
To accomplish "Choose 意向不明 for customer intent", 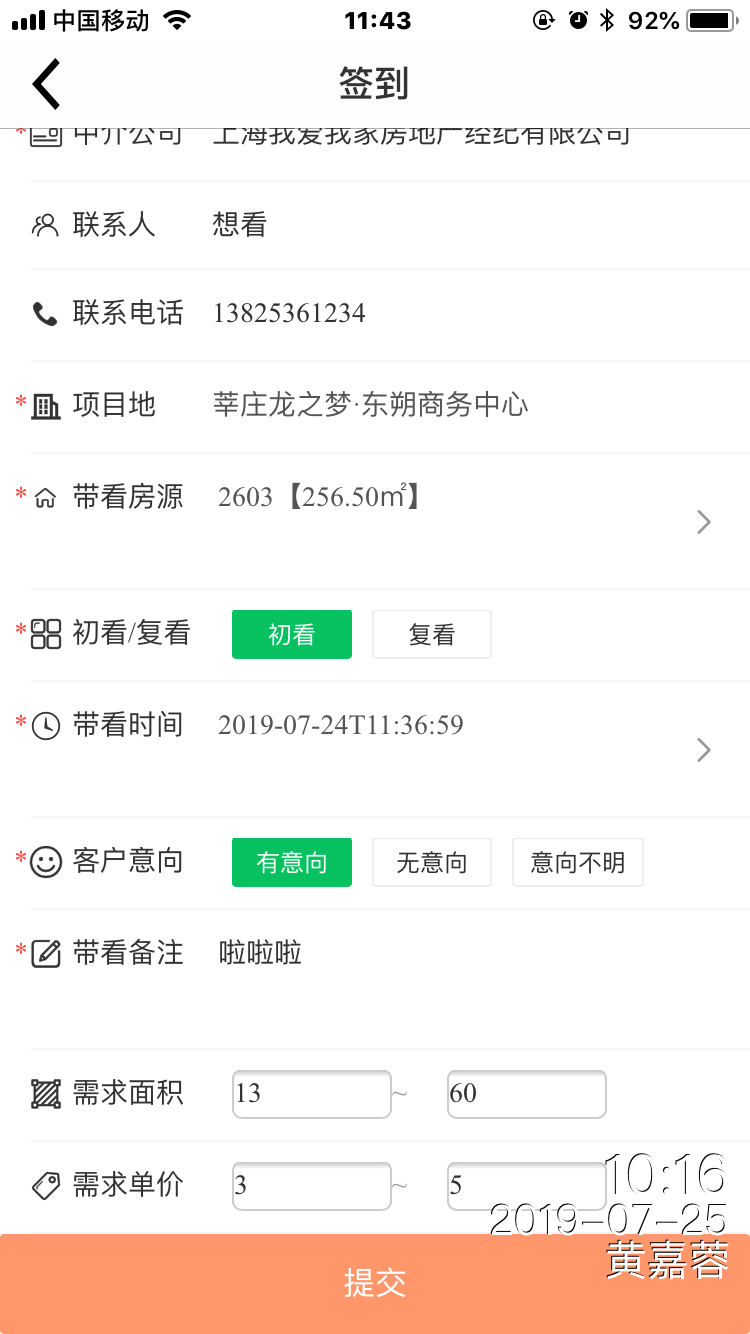I will coord(577,862).
